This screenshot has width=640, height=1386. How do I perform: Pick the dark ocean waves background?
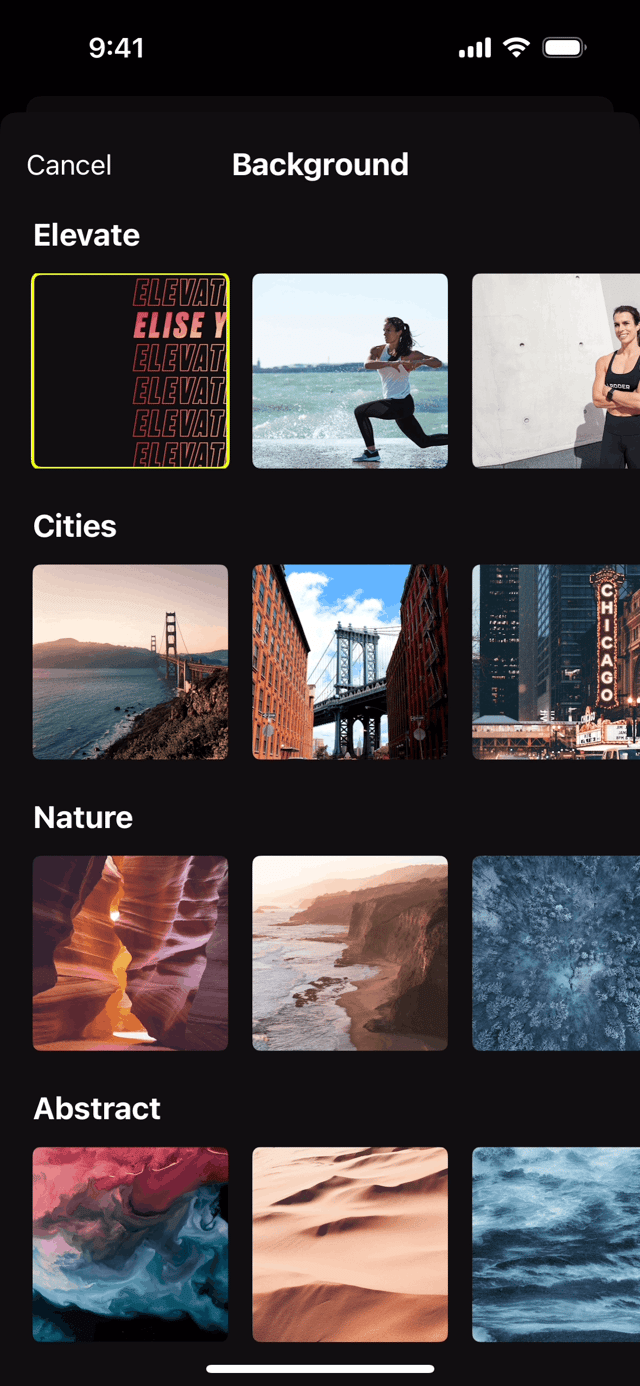tap(556, 1244)
